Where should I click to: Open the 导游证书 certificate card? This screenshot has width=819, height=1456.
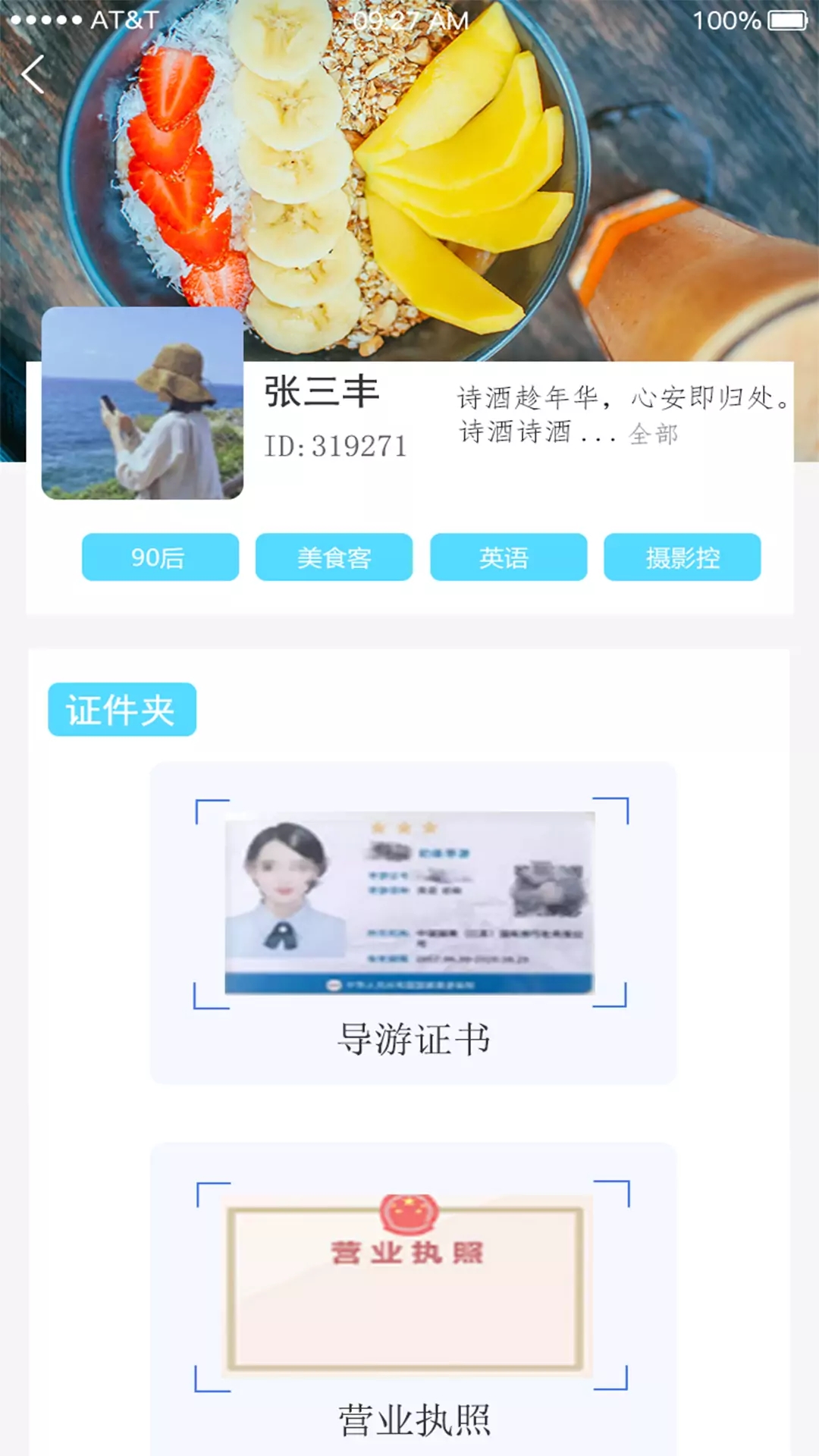click(x=413, y=922)
